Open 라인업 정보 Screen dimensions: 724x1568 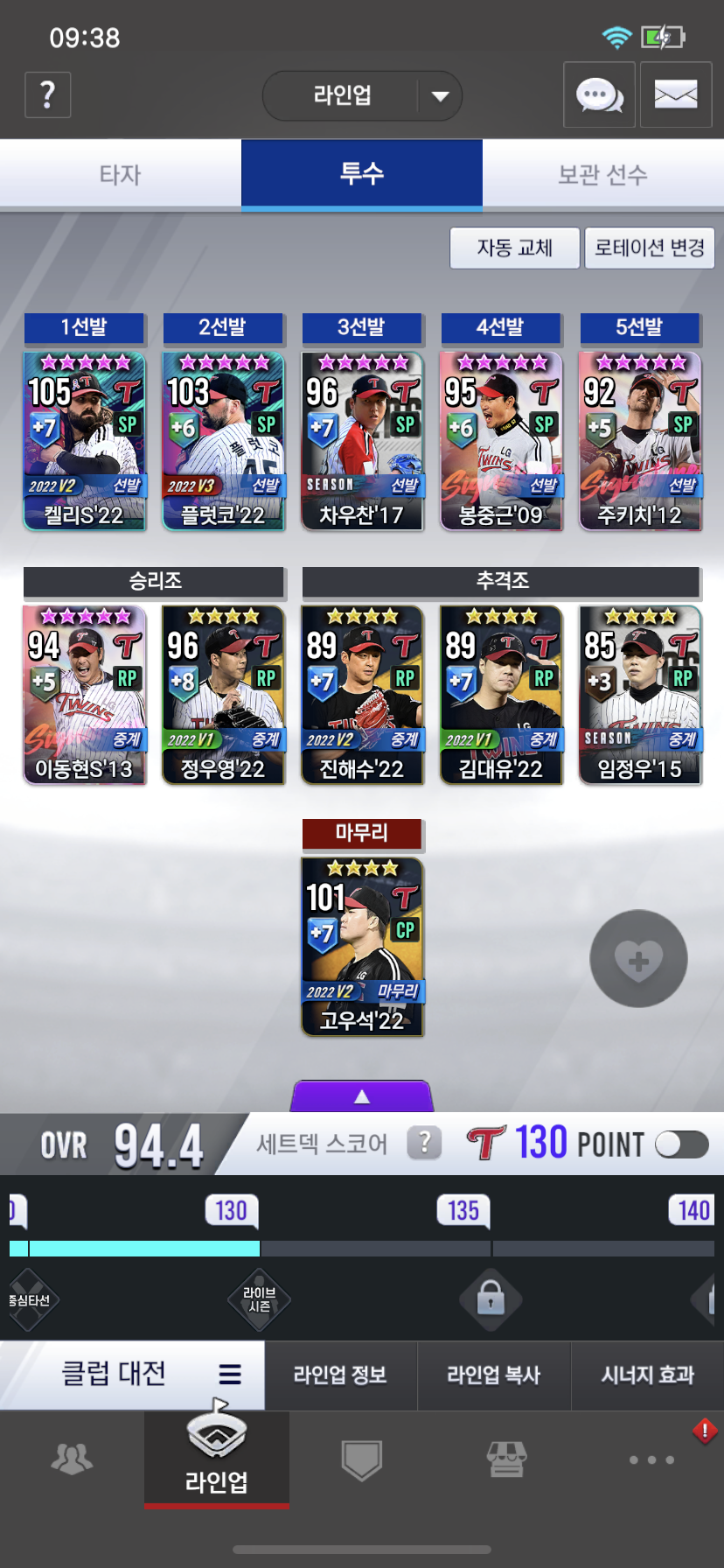pyautogui.click(x=340, y=1375)
